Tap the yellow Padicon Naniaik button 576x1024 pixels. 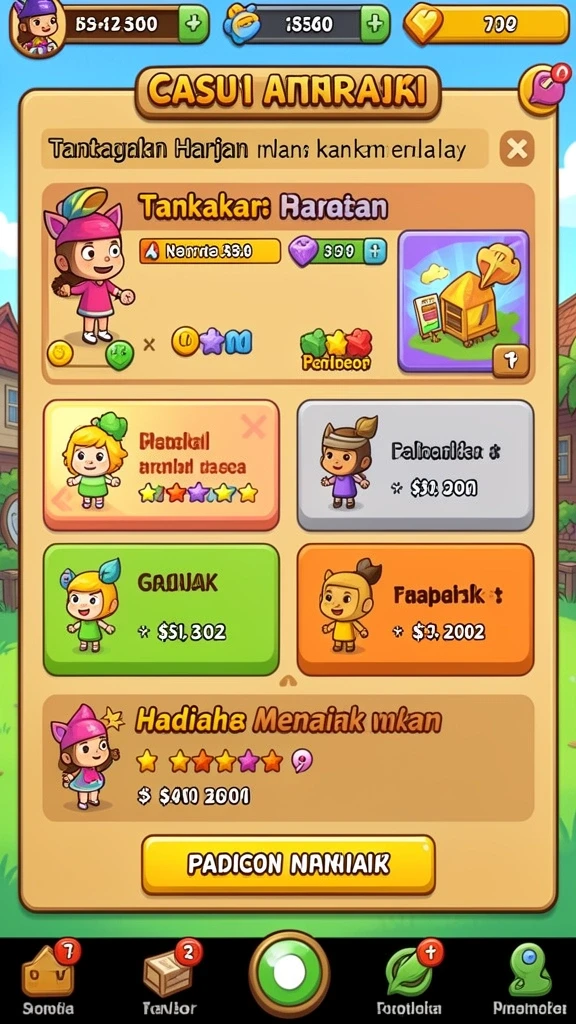[288, 864]
